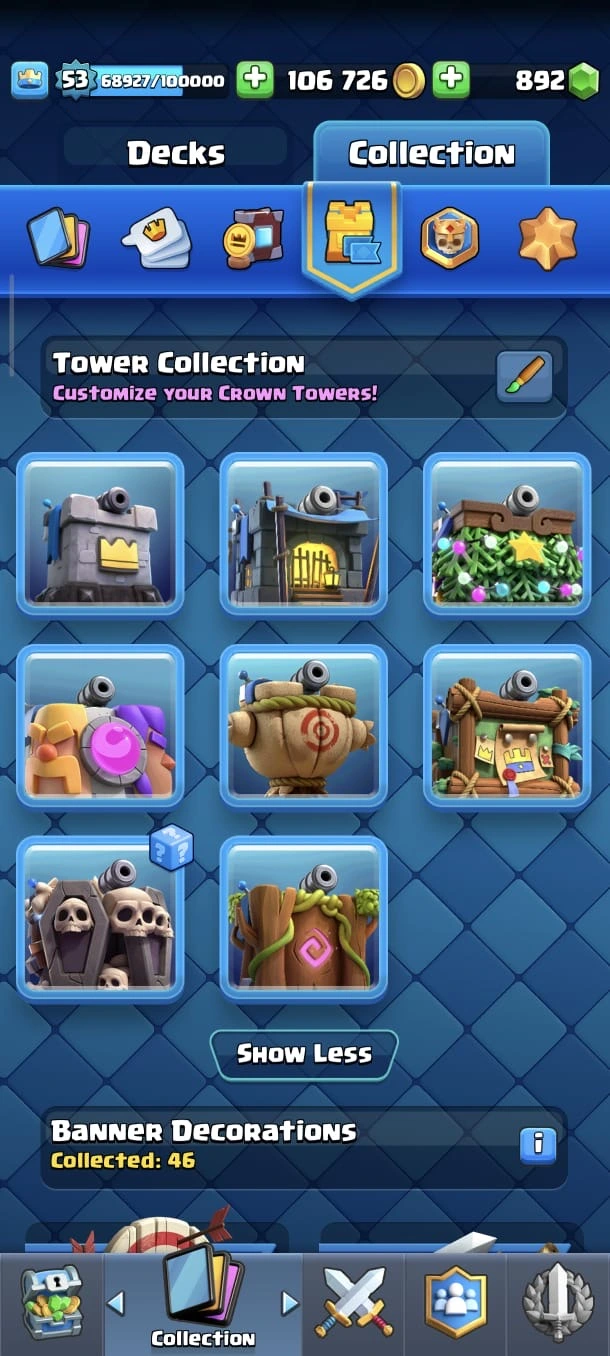Select the scarecrow target tower skin

pyautogui.click(x=303, y=726)
